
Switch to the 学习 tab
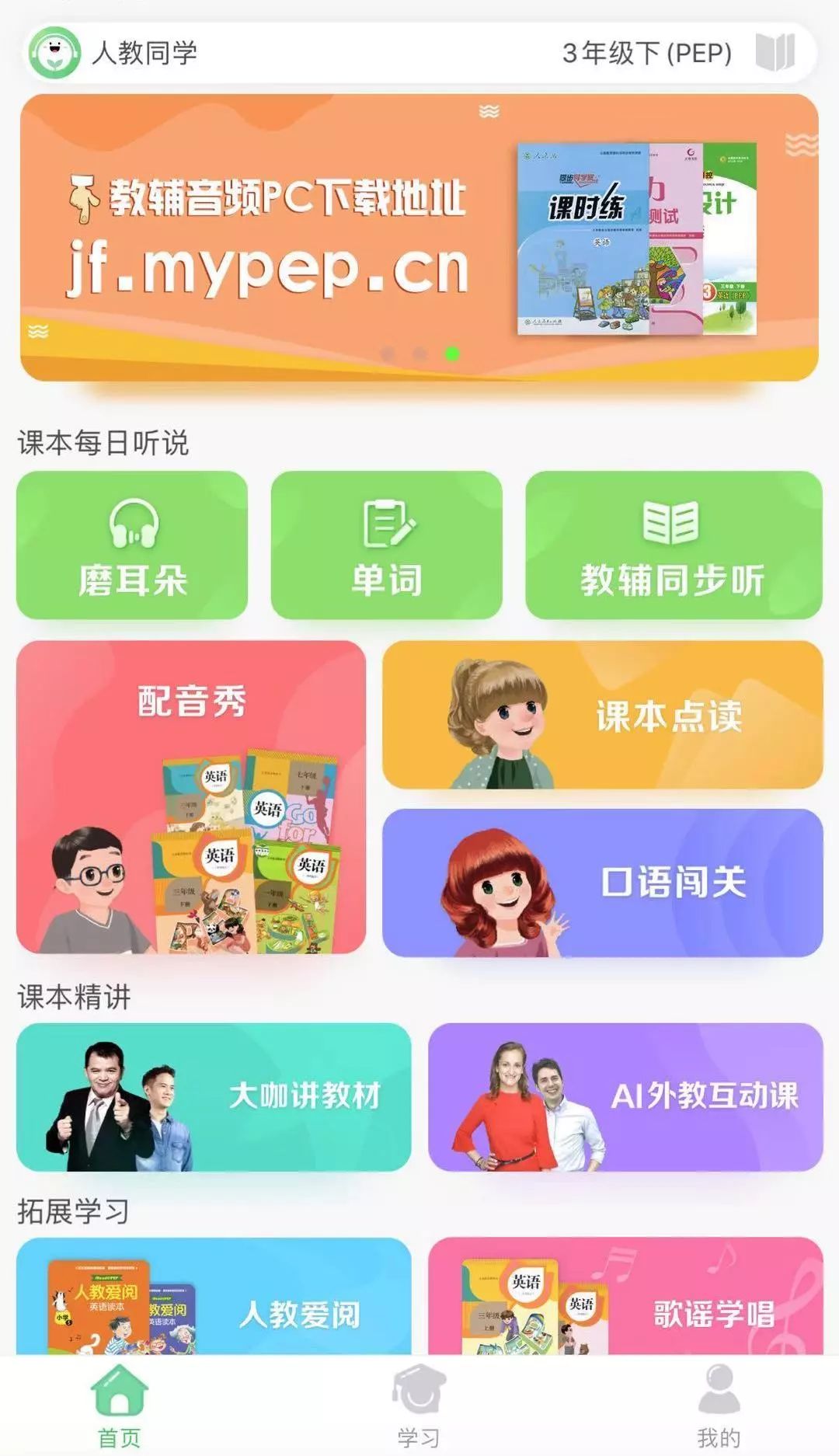419,1405
